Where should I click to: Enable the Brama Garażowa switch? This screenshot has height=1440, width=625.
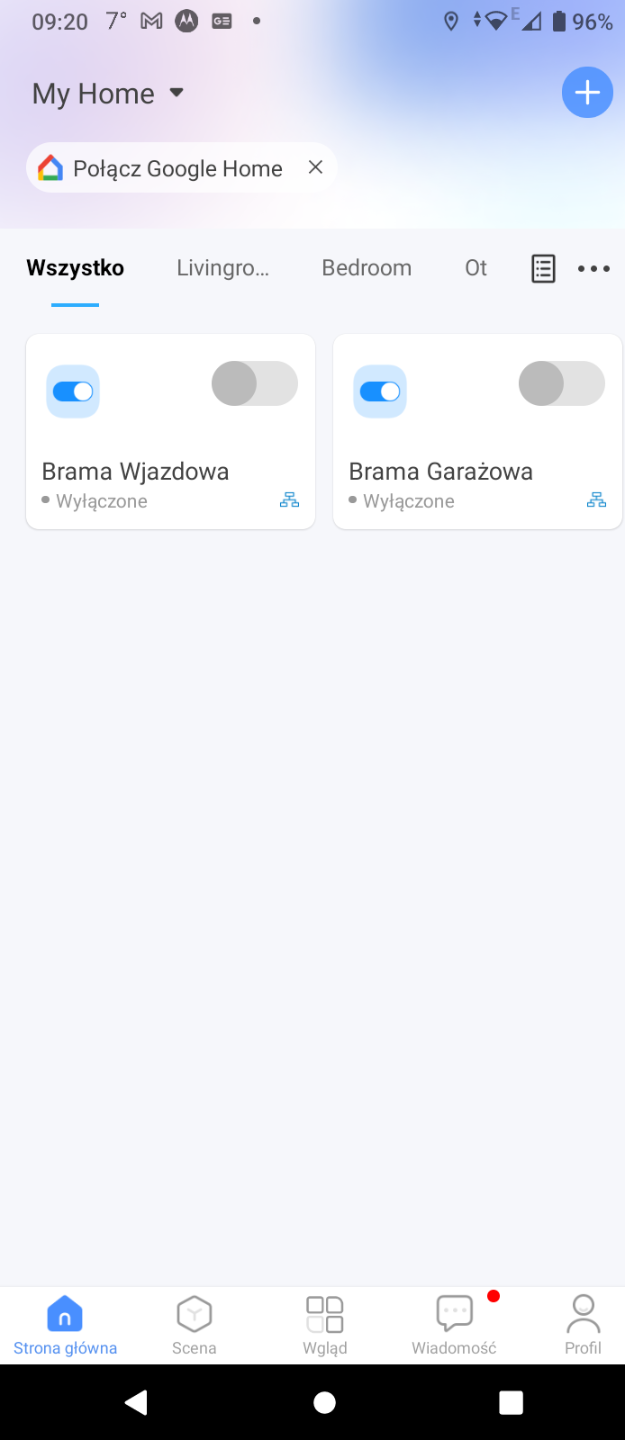coord(561,384)
